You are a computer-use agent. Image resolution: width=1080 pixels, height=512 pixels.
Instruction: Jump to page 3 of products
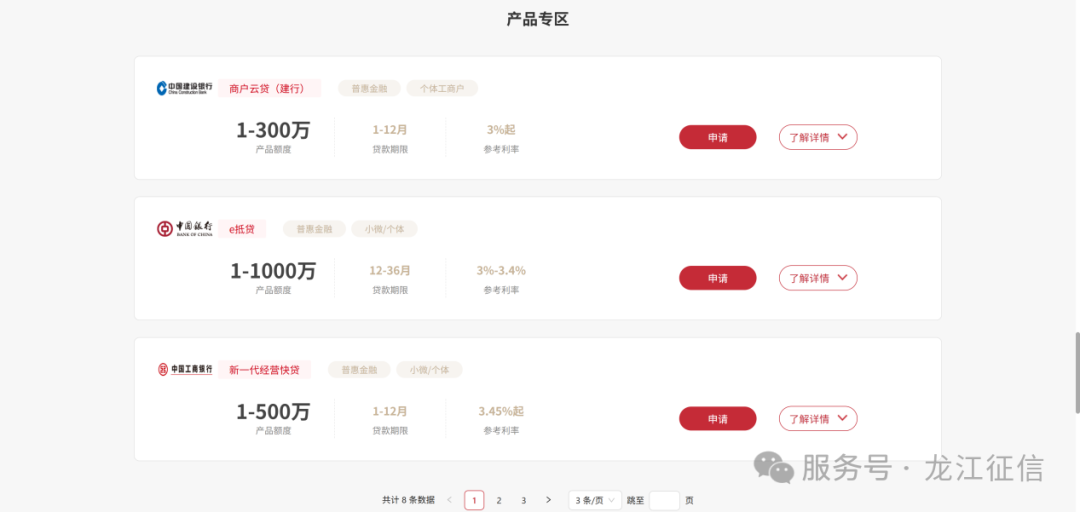(523, 500)
